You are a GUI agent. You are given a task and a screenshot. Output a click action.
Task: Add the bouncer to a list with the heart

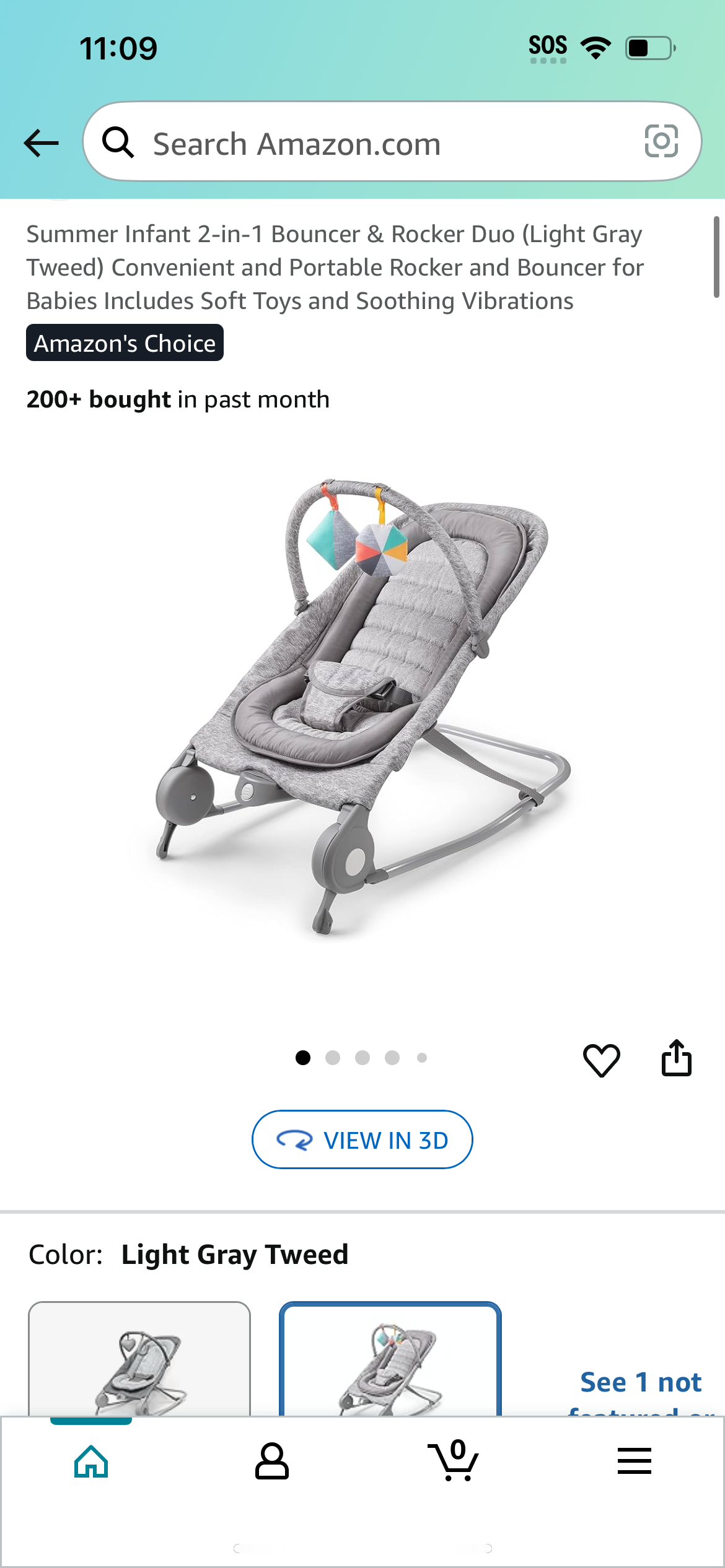(x=601, y=1060)
